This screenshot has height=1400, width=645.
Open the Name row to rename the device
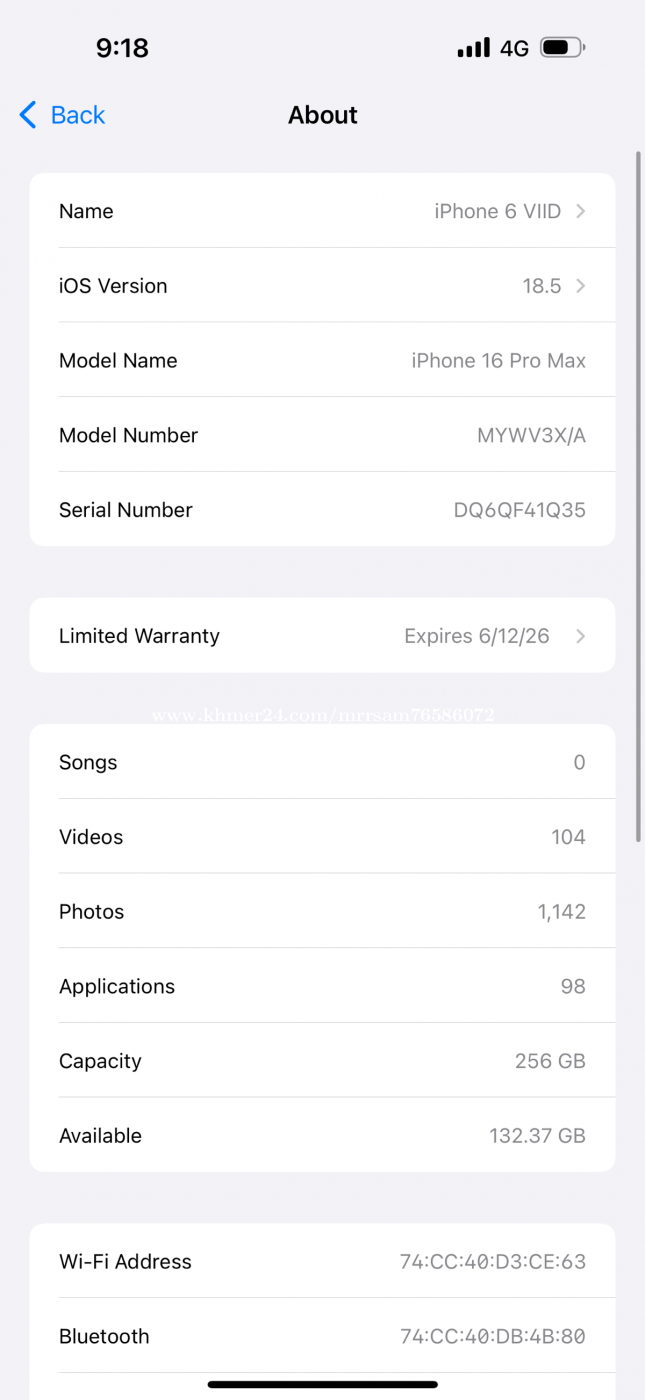[x=322, y=211]
